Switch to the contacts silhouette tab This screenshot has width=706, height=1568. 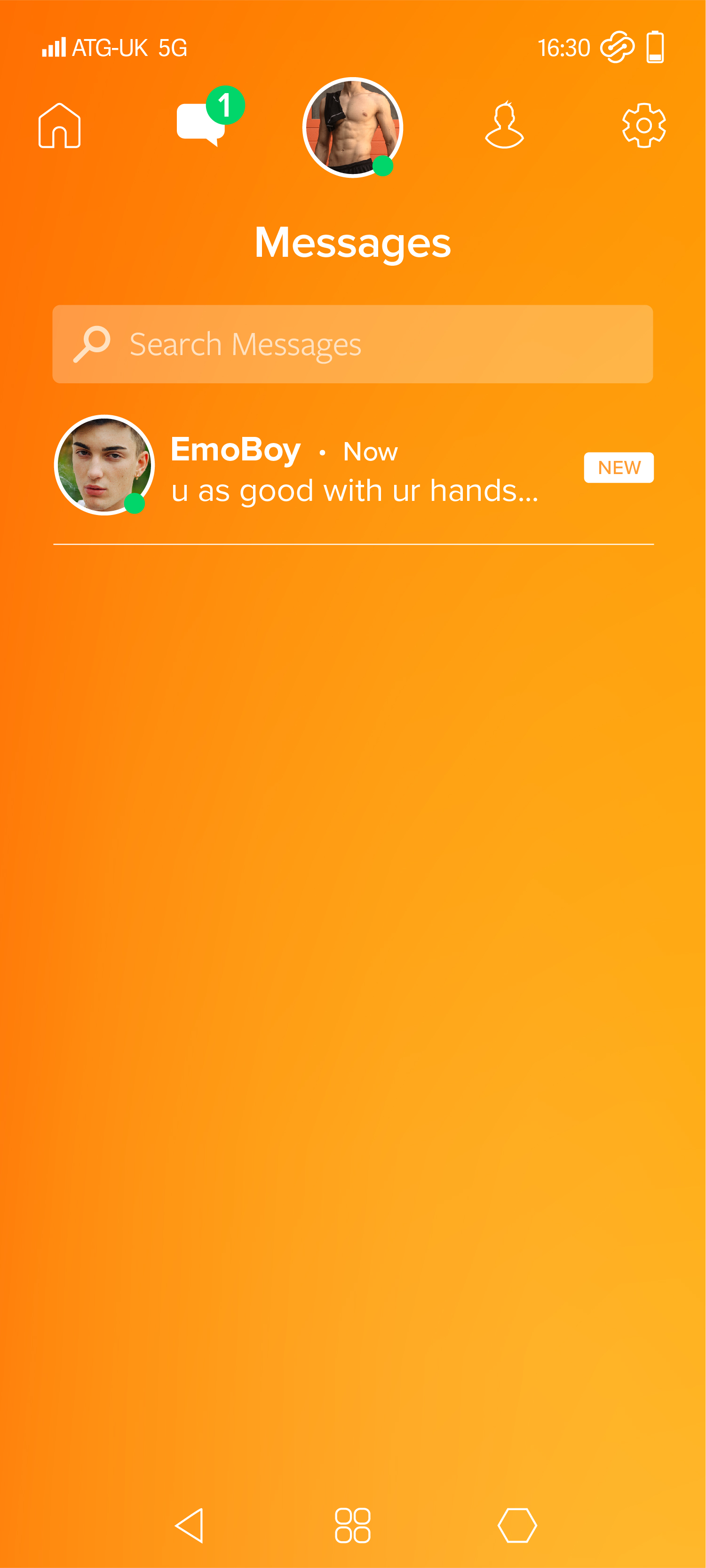tap(504, 126)
